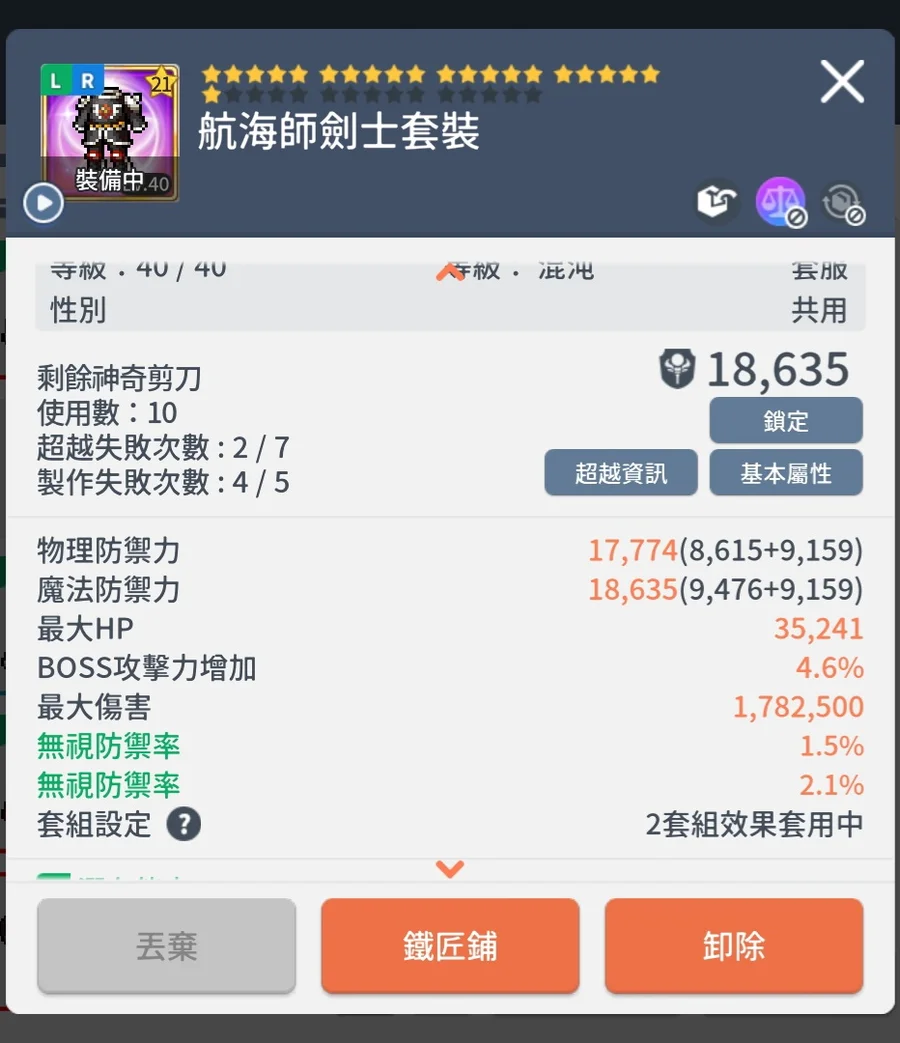The image size is (900, 1043).
Task: Open 超越資訊 details
Action: (x=621, y=473)
